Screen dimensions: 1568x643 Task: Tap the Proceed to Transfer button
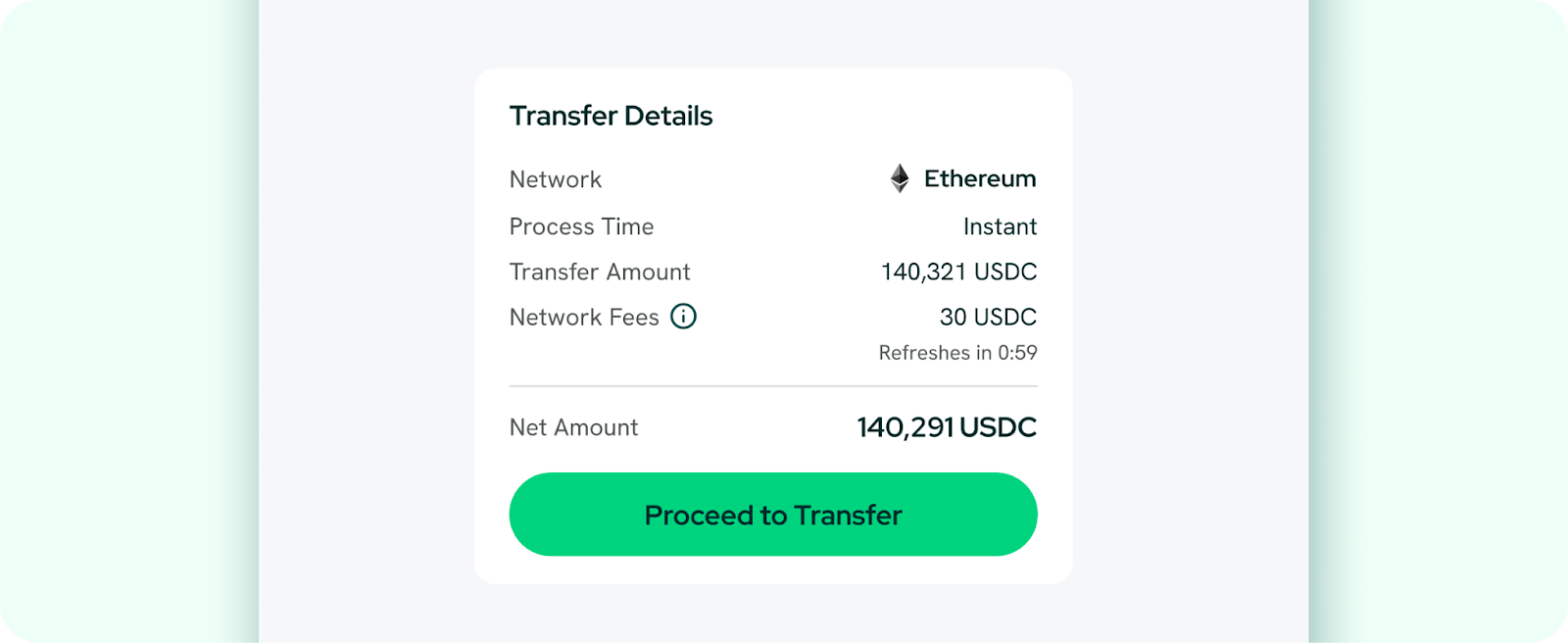coord(773,515)
